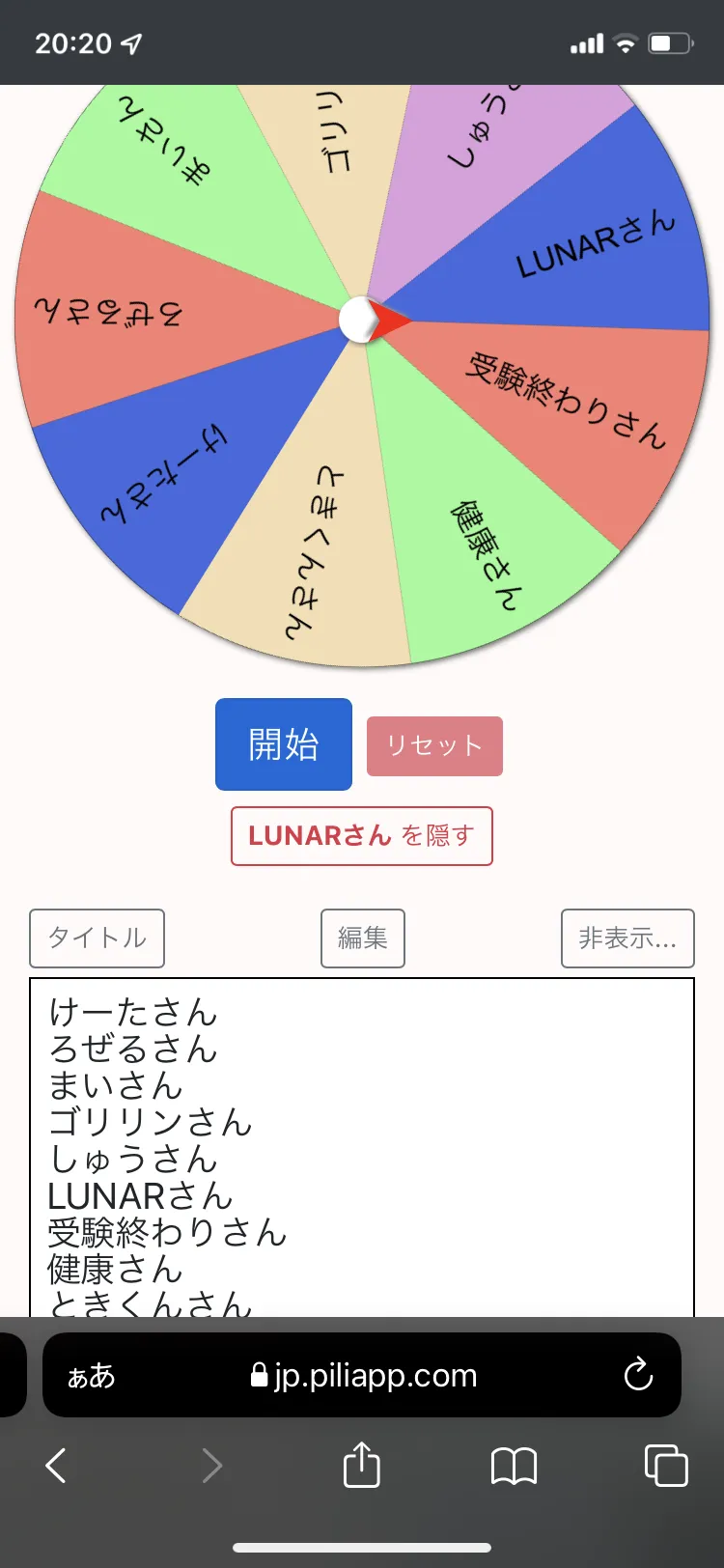The height and width of the screenshot is (1568, 724).
Task: Go back in Safari
Action: tap(56, 1466)
